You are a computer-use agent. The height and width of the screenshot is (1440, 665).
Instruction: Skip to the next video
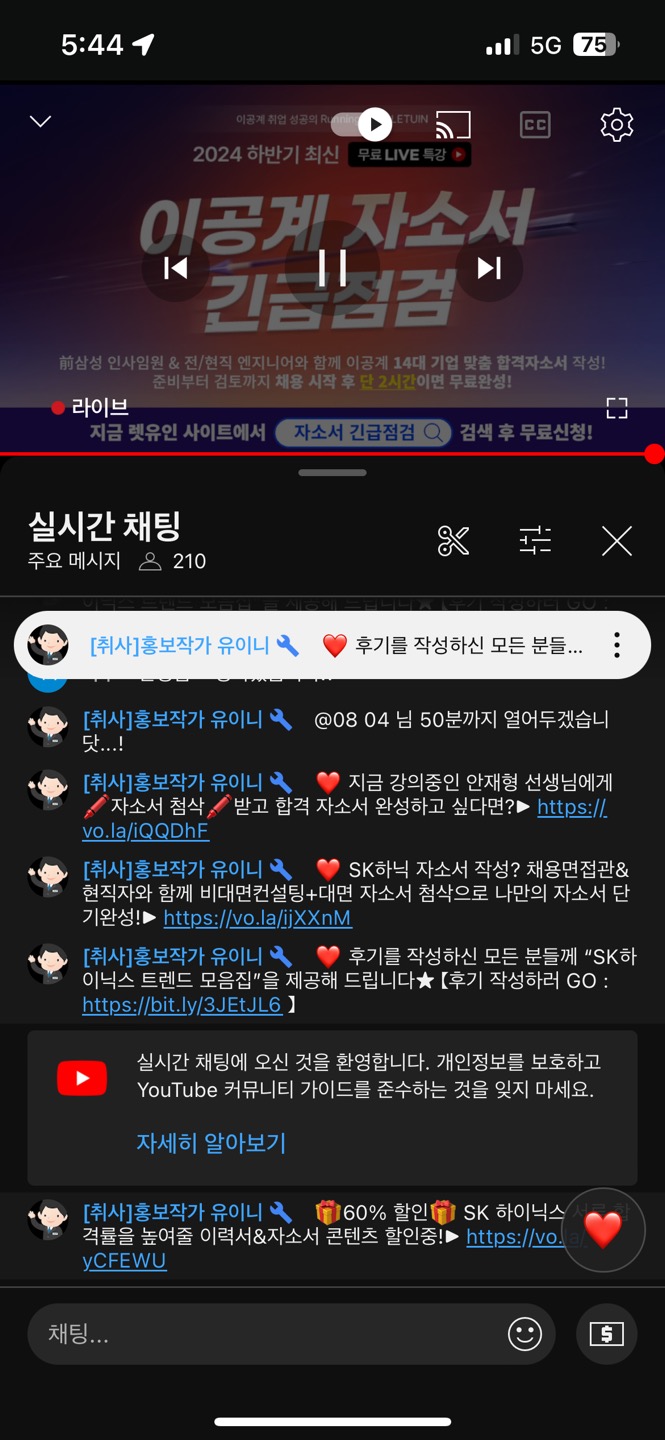tap(489, 268)
